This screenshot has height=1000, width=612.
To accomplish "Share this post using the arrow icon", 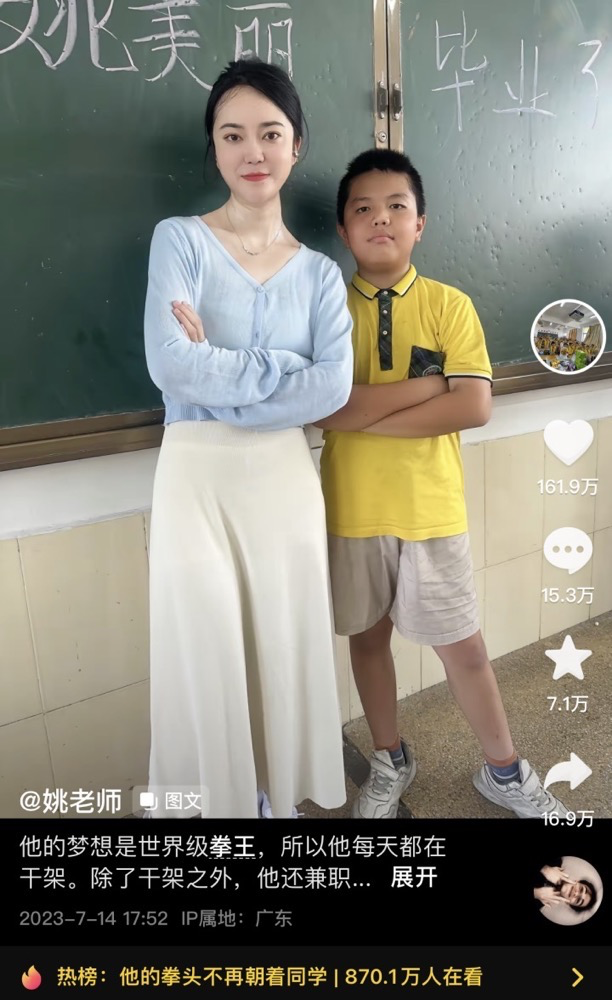I will click(x=567, y=772).
